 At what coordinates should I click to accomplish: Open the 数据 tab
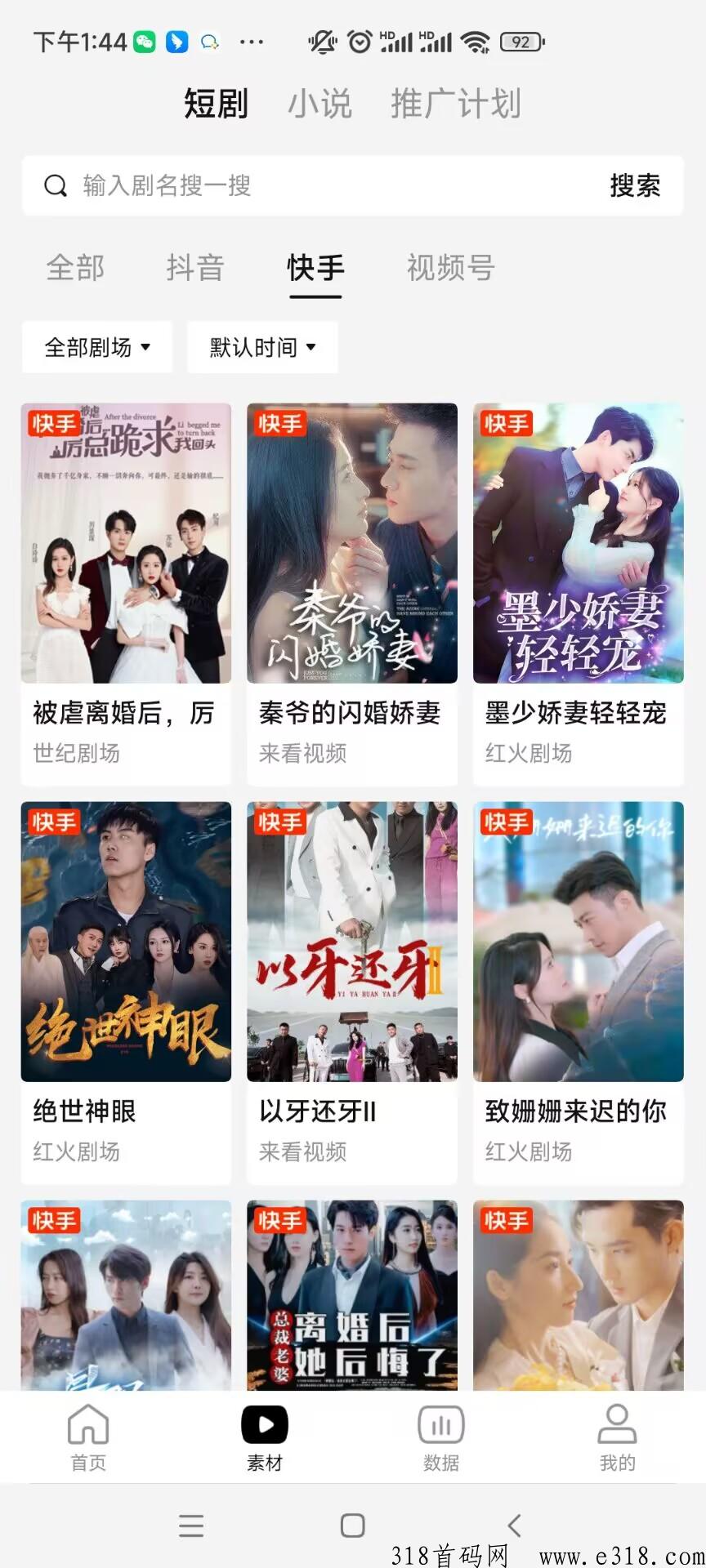tap(441, 1438)
